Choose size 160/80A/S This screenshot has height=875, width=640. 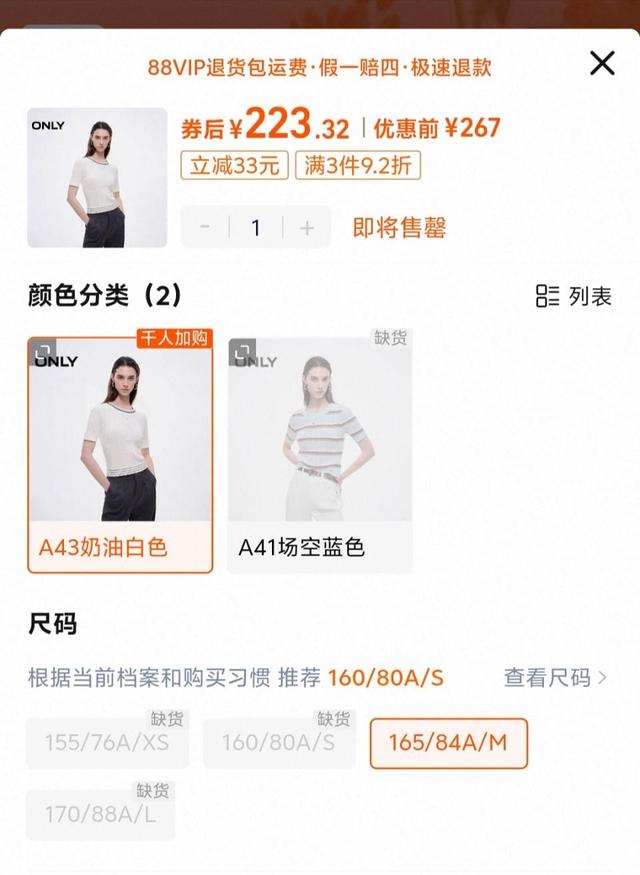[x=278, y=743]
